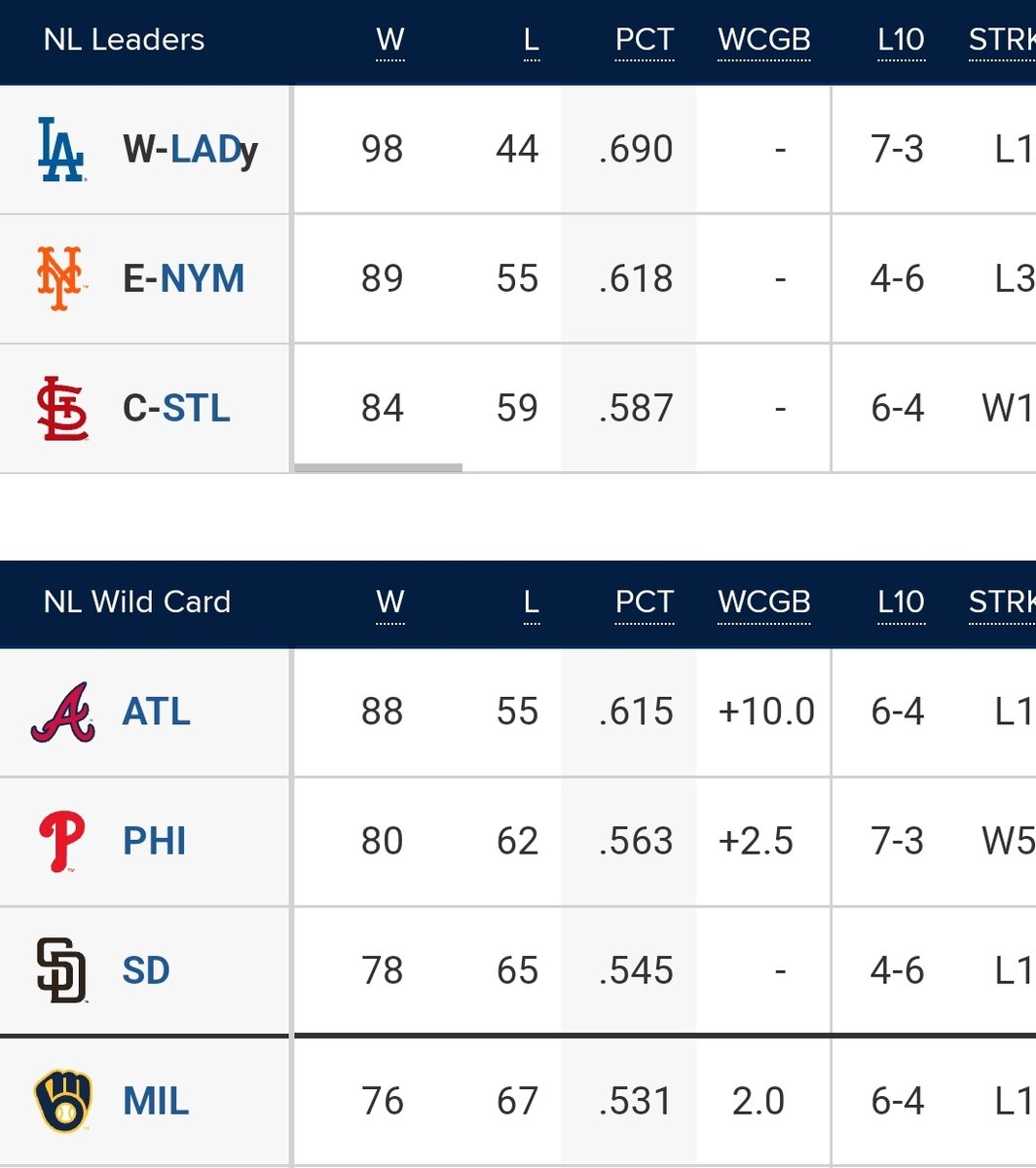
Task: View the ATL Braves team page
Action: coord(157,712)
